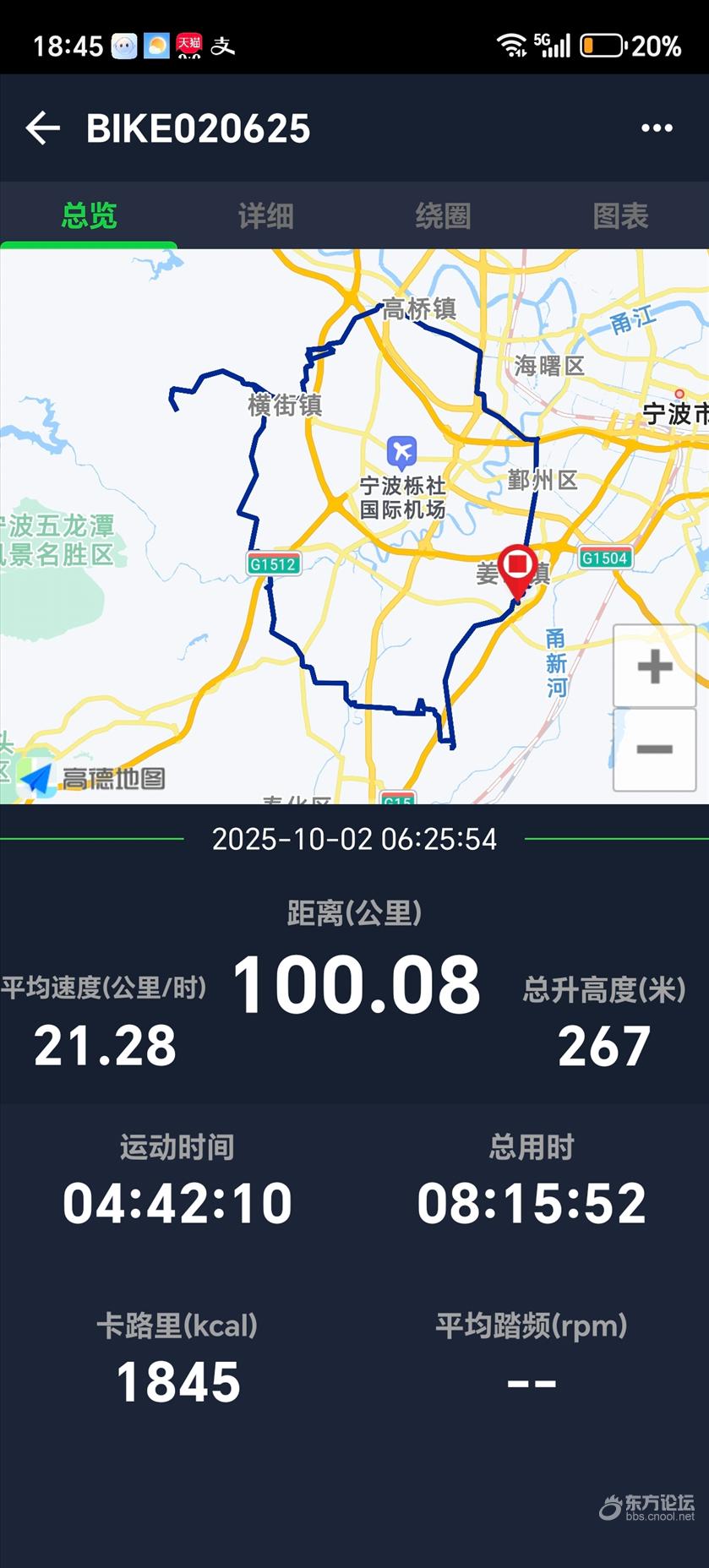Zoom in on the map

click(x=654, y=667)
